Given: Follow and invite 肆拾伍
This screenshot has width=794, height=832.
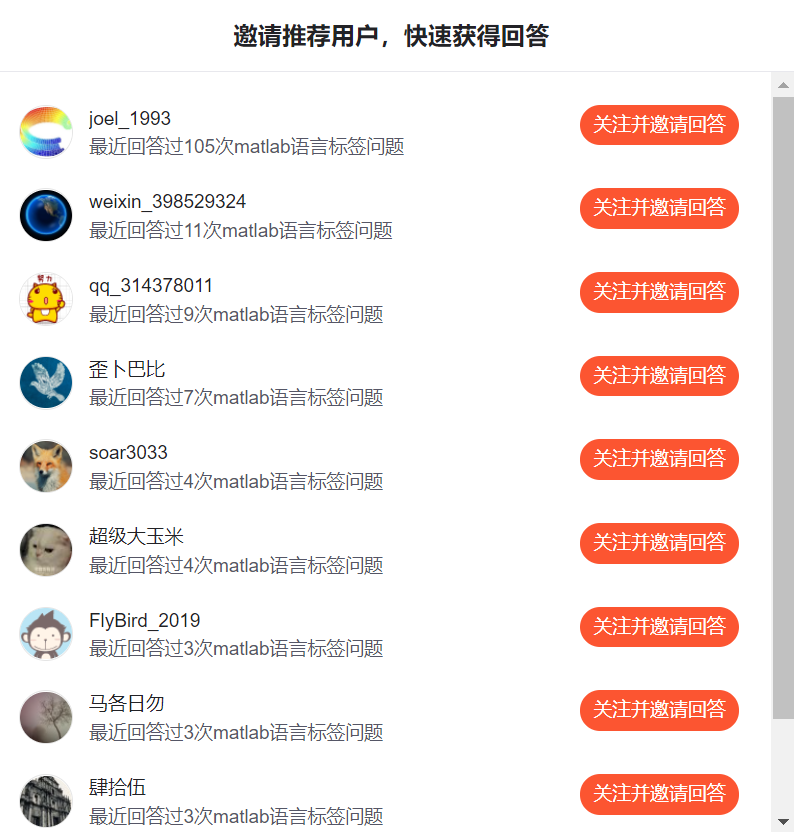Looking at the screenshot, I should coord(659,794).
